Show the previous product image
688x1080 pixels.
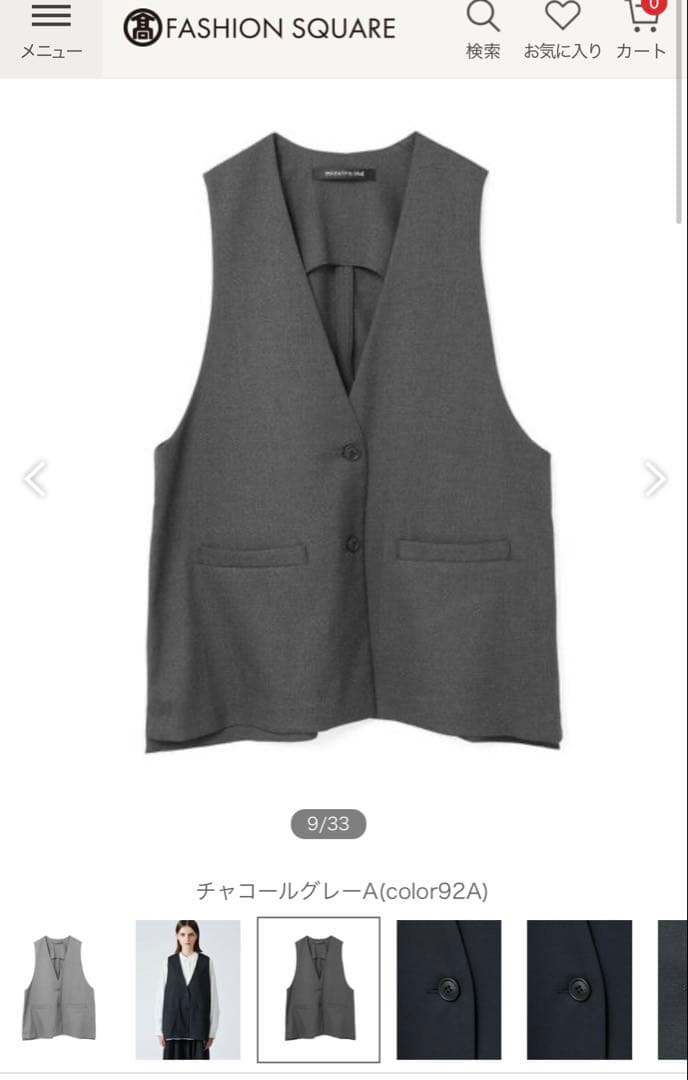click(35, 478)
